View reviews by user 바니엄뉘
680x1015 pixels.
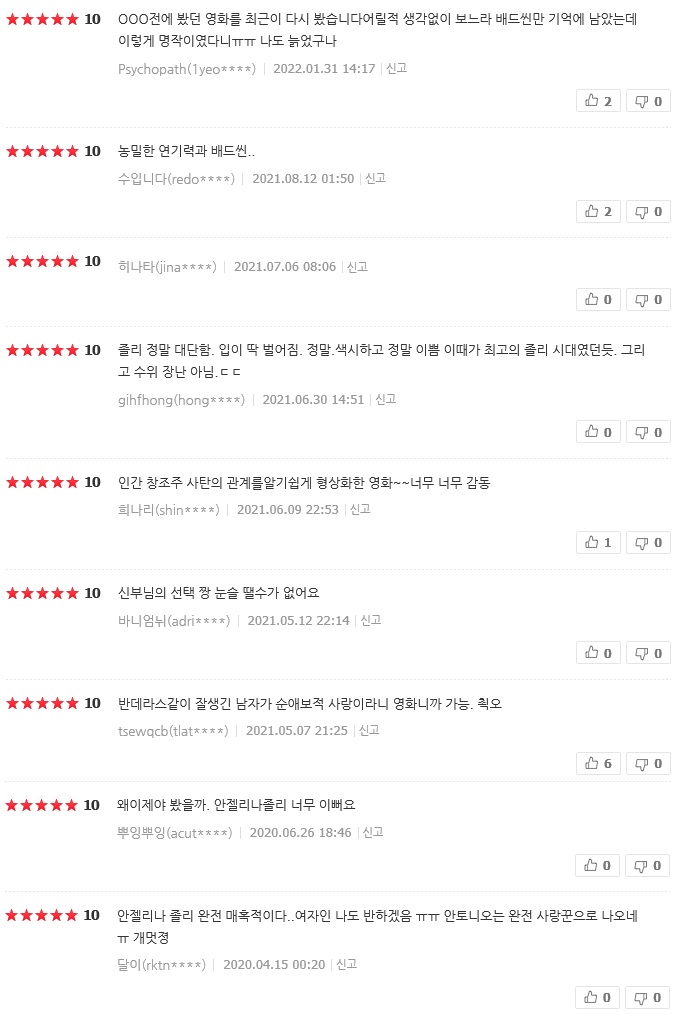click(x=173, y=621)
